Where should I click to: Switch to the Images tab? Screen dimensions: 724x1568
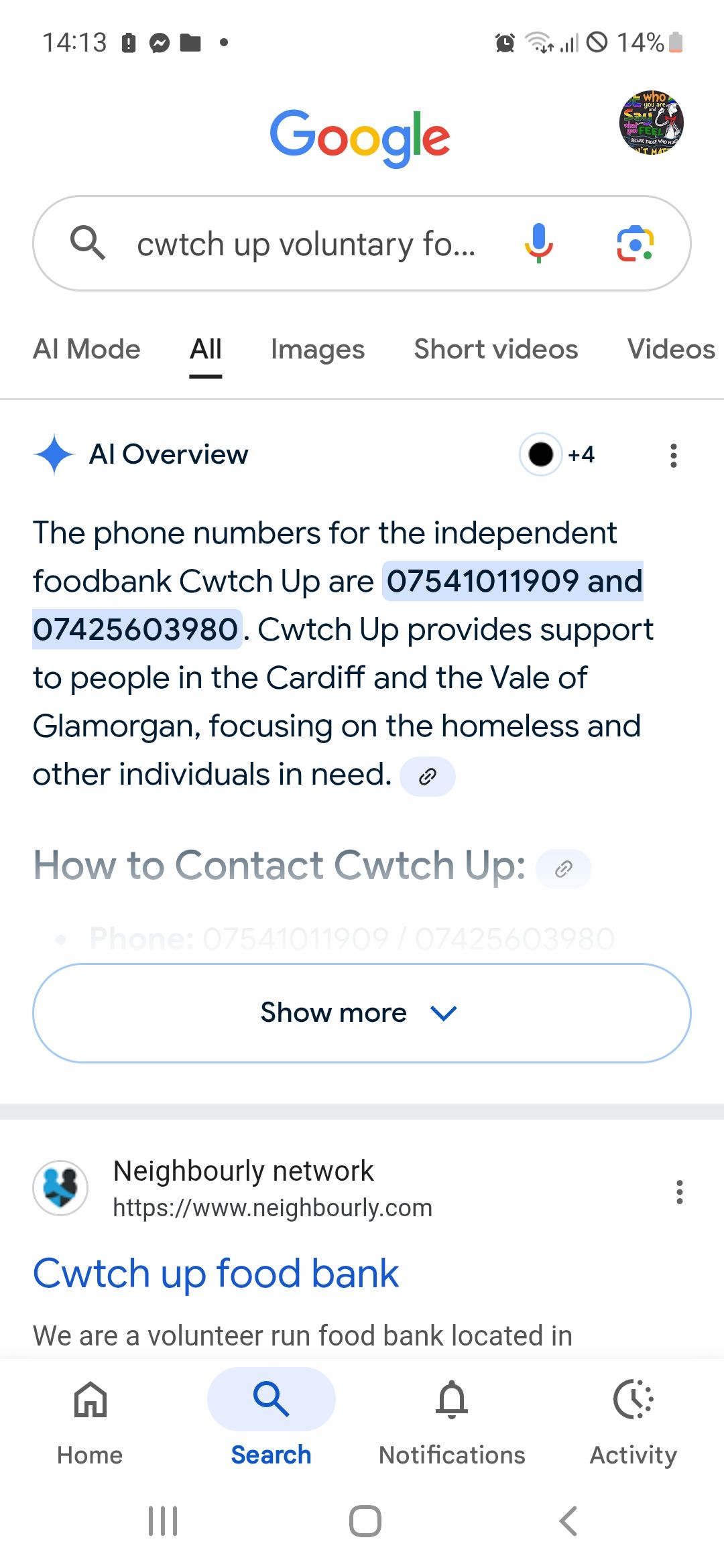coord(318,349)
